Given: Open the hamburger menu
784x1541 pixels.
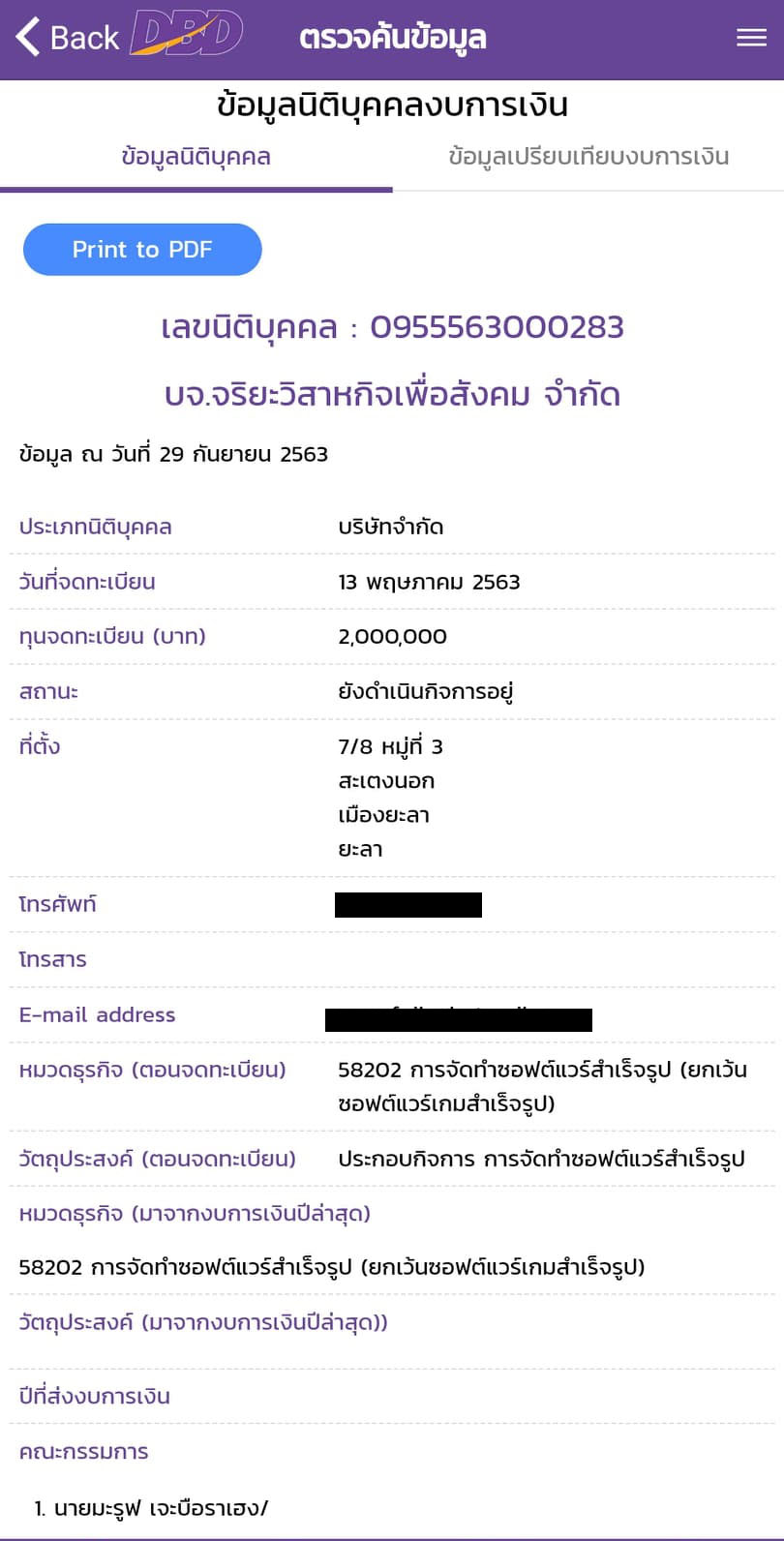Looking at the screenshot, I should point(751,38).
